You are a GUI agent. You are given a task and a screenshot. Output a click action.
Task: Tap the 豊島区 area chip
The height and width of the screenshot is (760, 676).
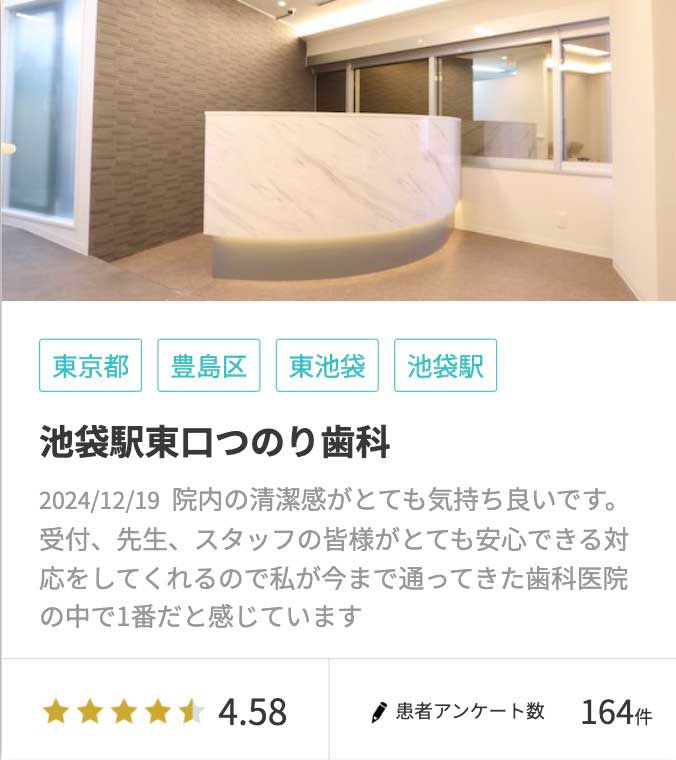click(209, 366)
